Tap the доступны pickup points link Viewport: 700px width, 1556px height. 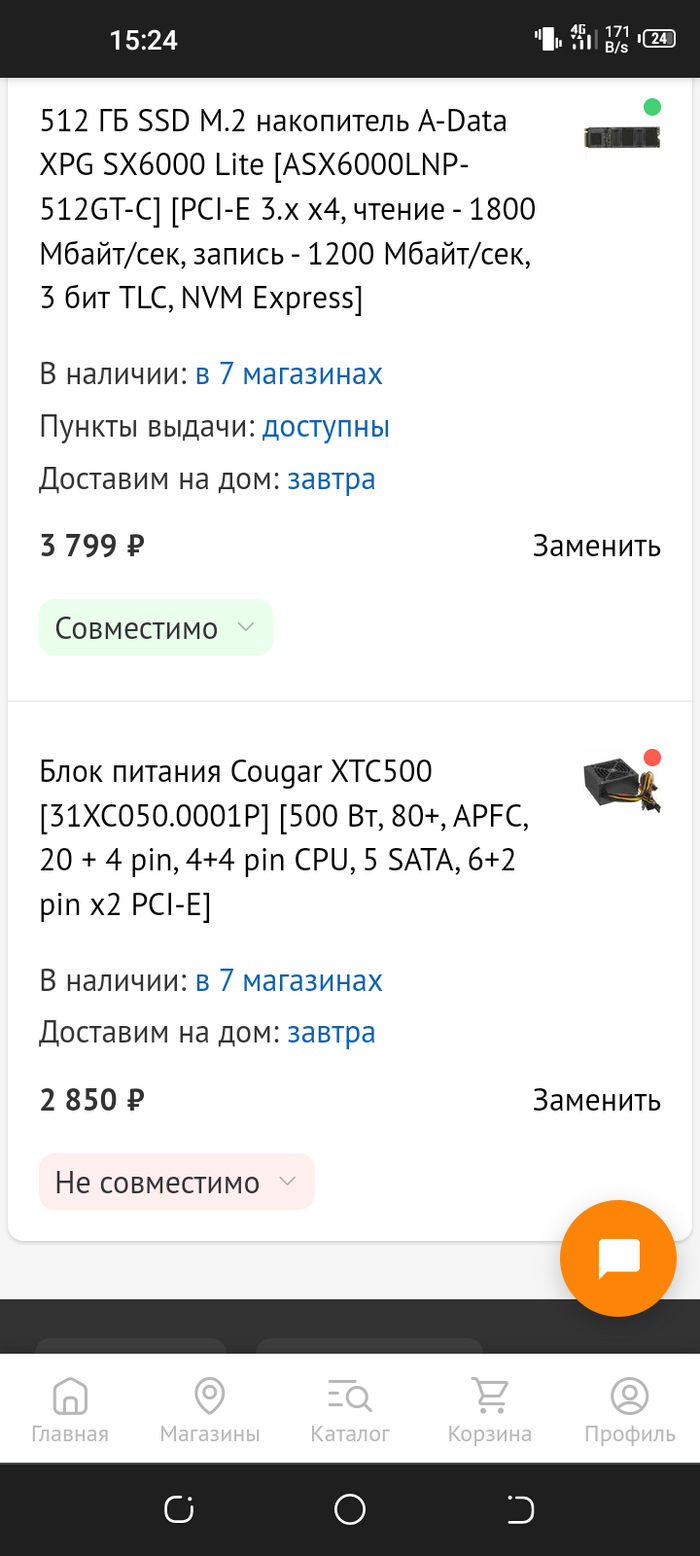325,427
